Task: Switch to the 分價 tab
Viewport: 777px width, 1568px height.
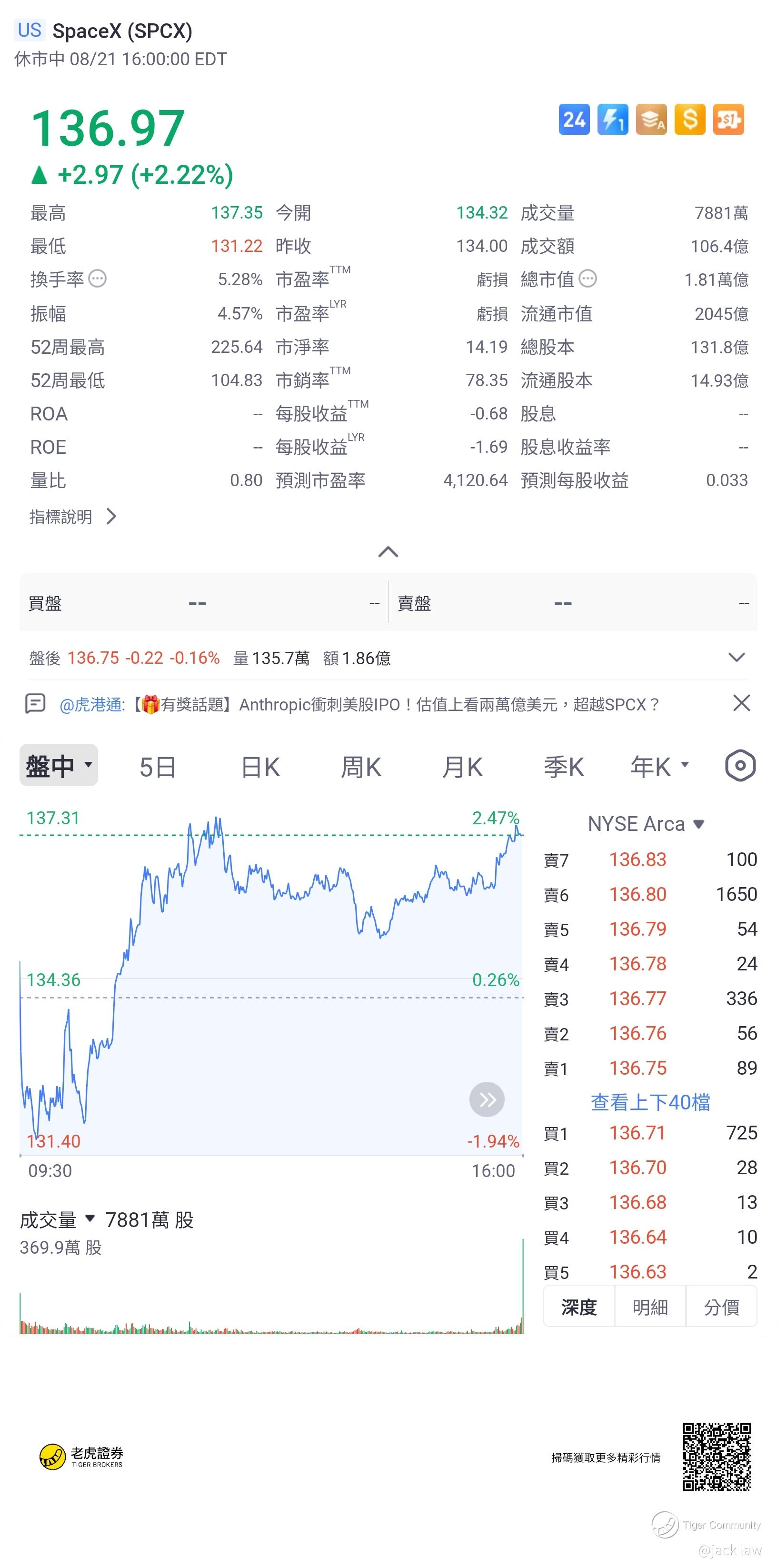Action: [x=722, y=1307]
